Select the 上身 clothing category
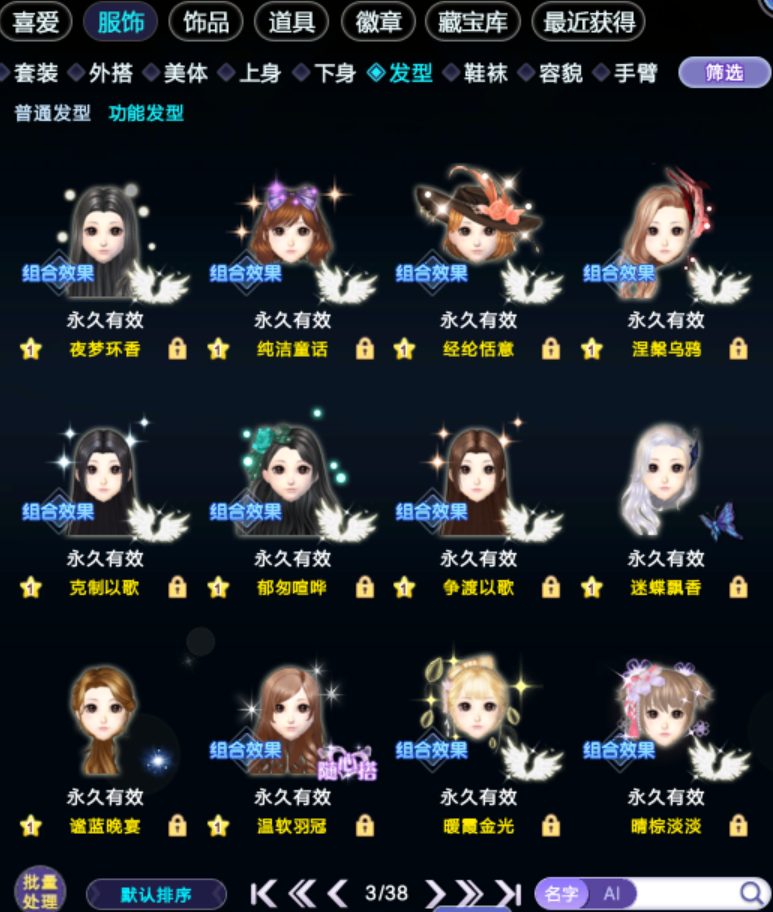The height and width of the screenshot is (912, 773). pyautogui.click(x=259, y=73)
